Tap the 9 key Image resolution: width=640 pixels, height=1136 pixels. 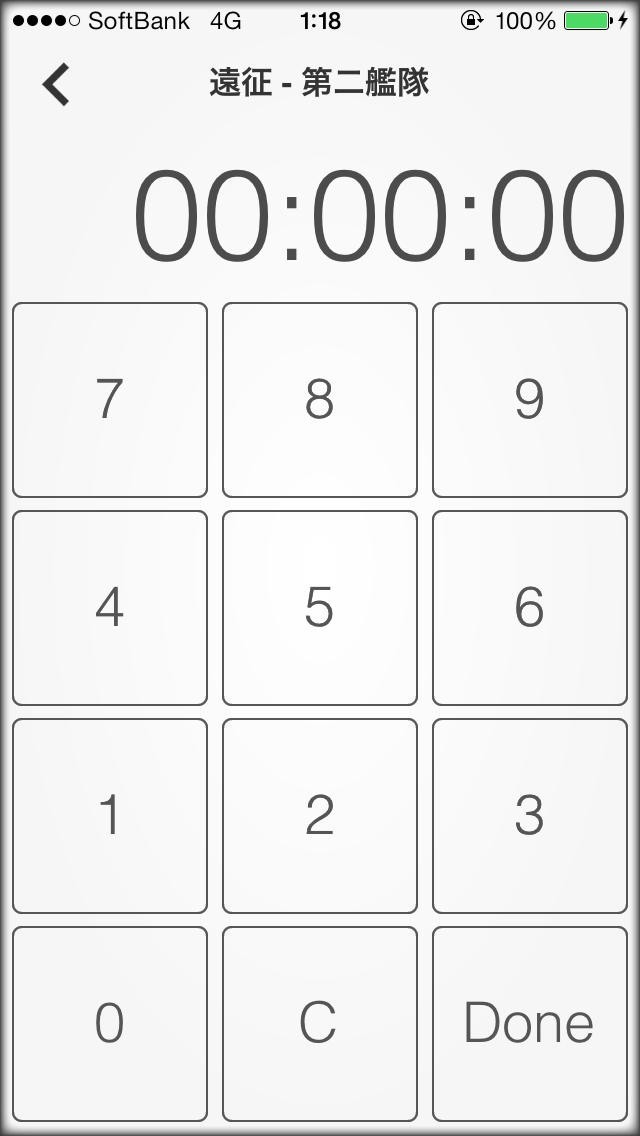(530, 400)
